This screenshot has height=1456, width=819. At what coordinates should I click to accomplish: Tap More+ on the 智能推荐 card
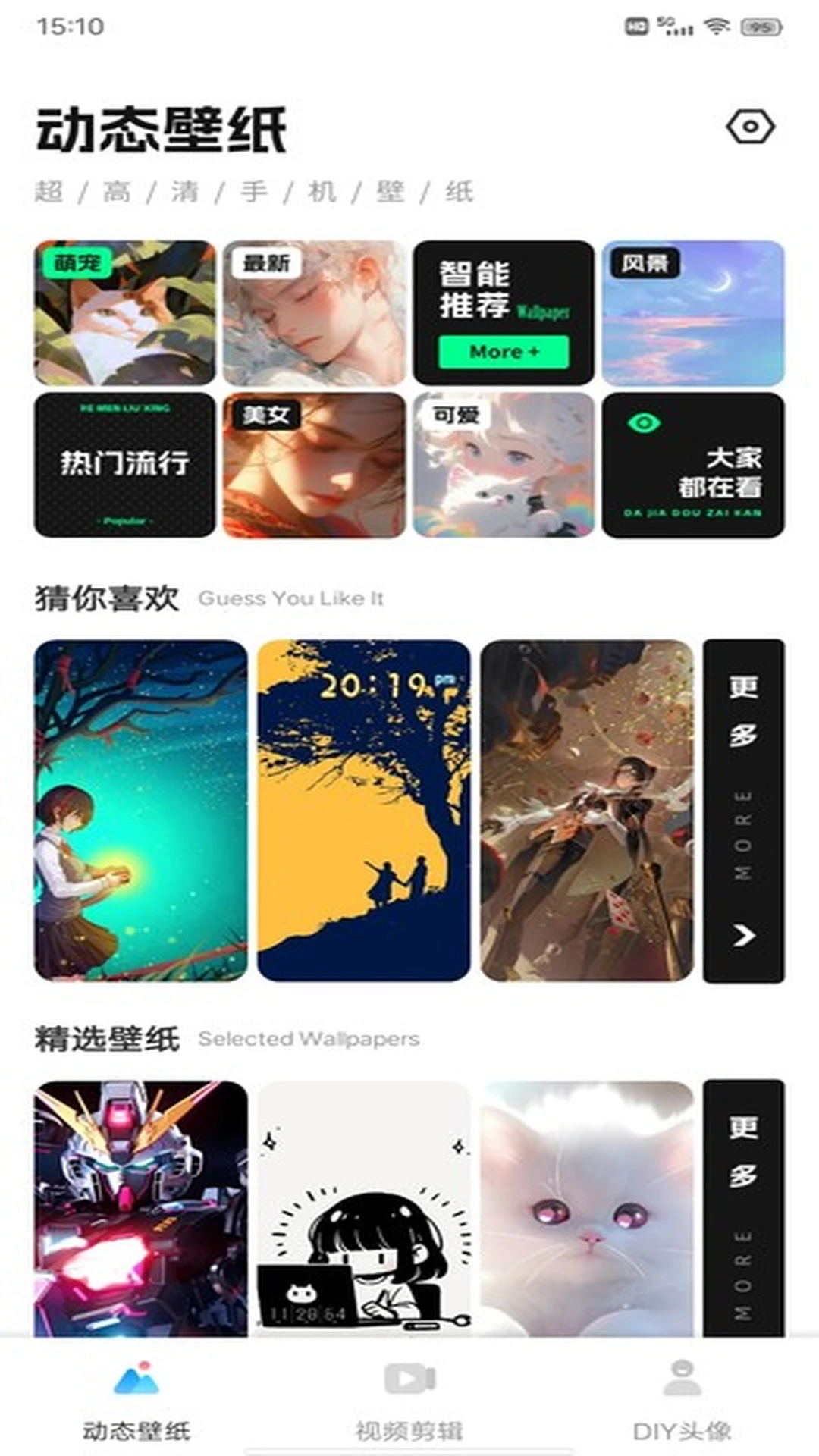pyautogui.click(x=504, y=352)
